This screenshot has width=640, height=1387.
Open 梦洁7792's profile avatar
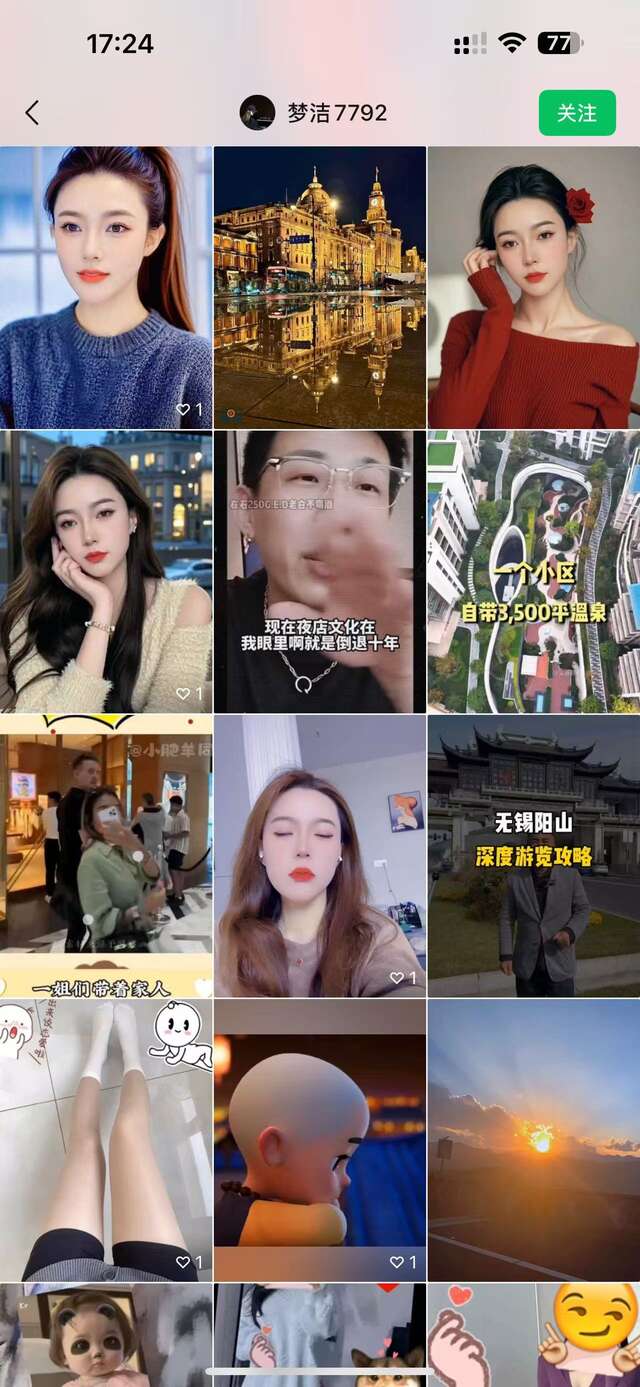(257, 113)
